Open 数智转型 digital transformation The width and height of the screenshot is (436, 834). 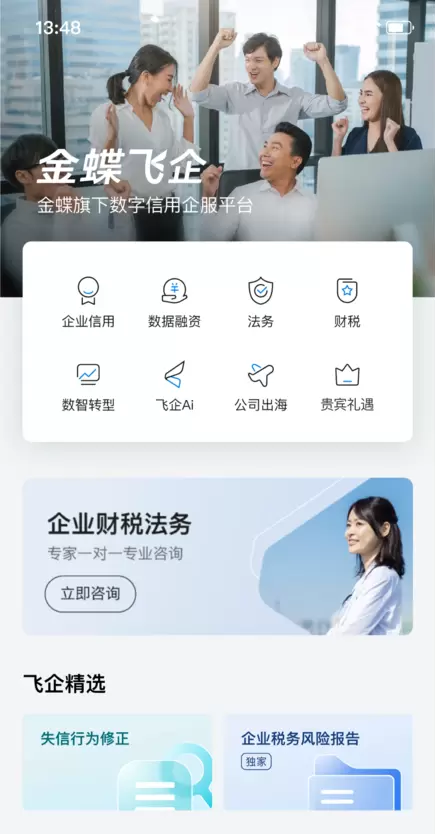tap(88, 386)
